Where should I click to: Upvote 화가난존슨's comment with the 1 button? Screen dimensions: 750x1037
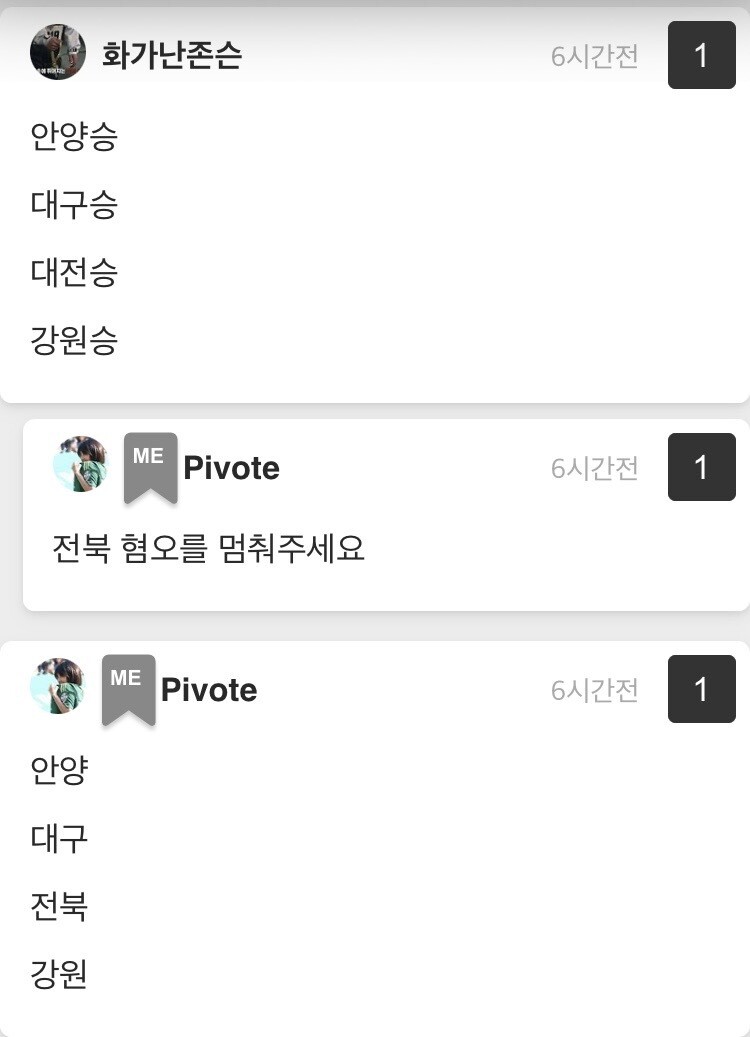701,55
